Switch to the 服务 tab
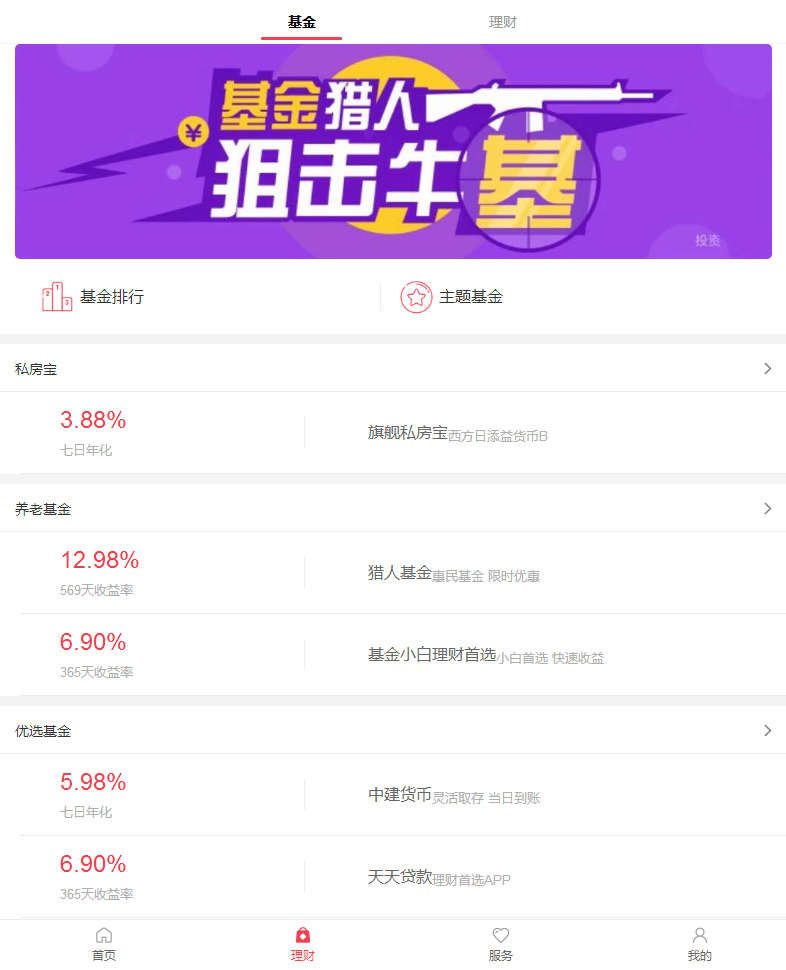Screen dimensions: 786x970 (501, 944)
